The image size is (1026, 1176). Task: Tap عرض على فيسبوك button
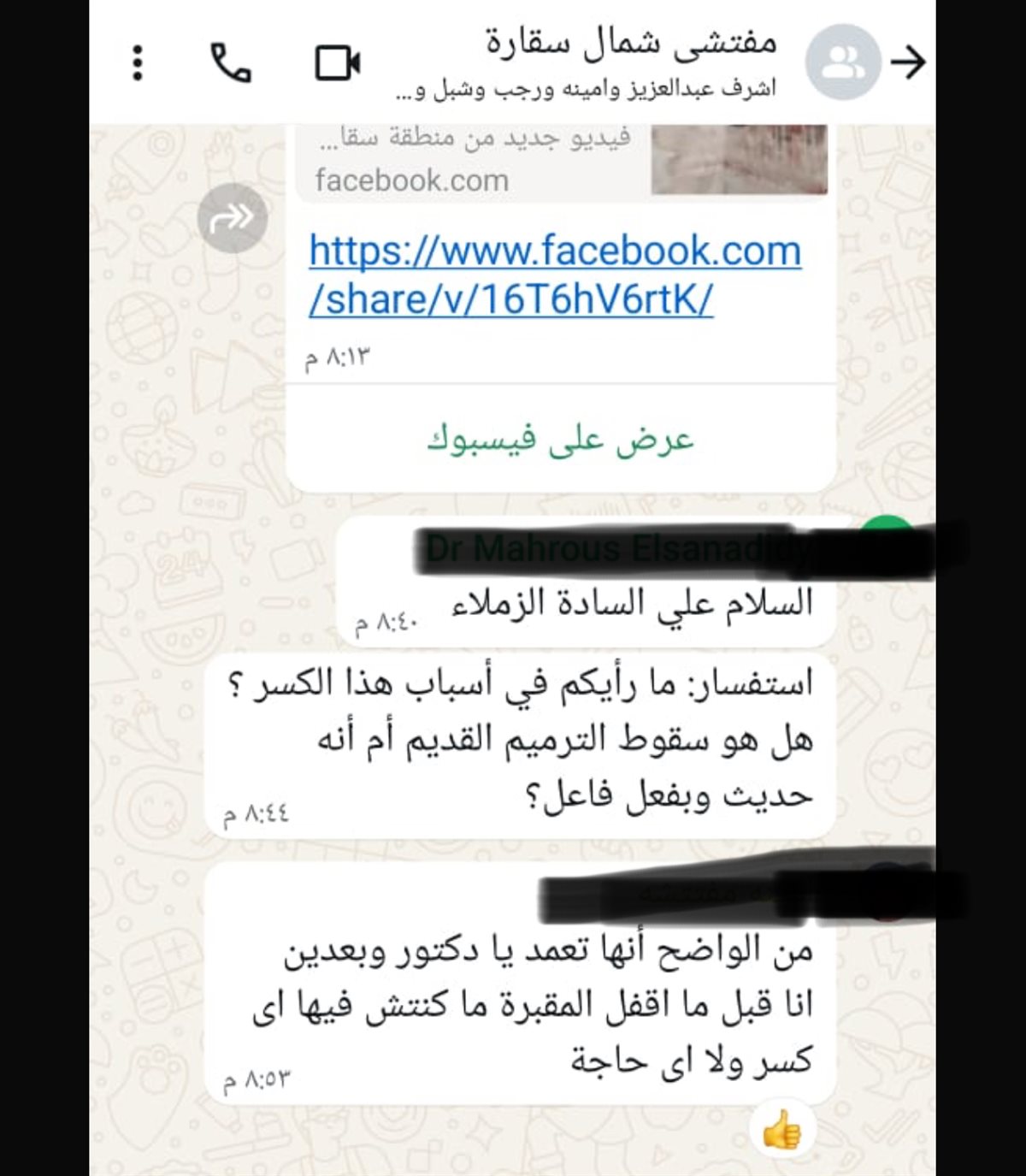coord(560,439)
